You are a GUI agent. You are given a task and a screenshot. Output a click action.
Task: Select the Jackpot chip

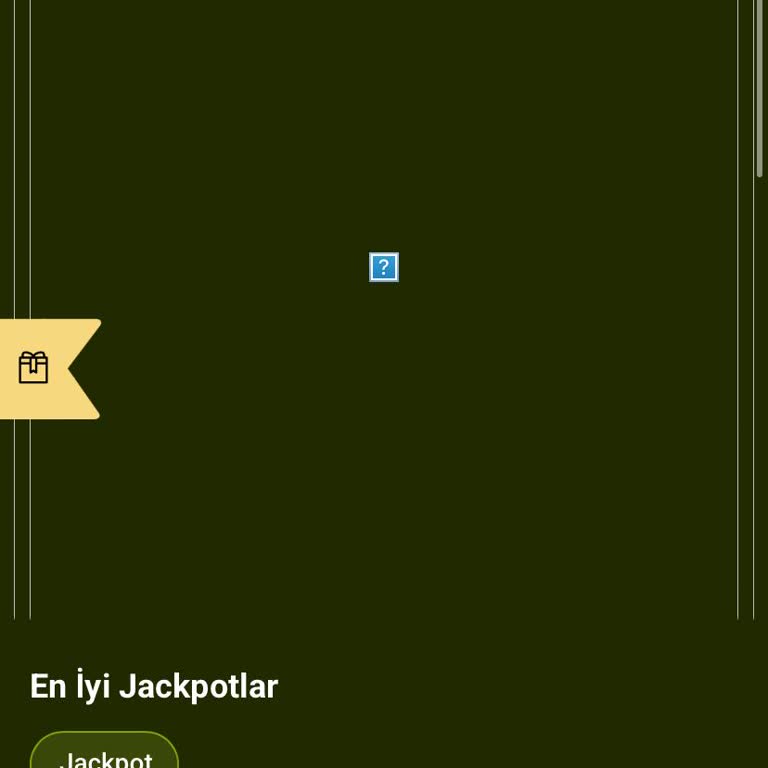tap(104, 755)
